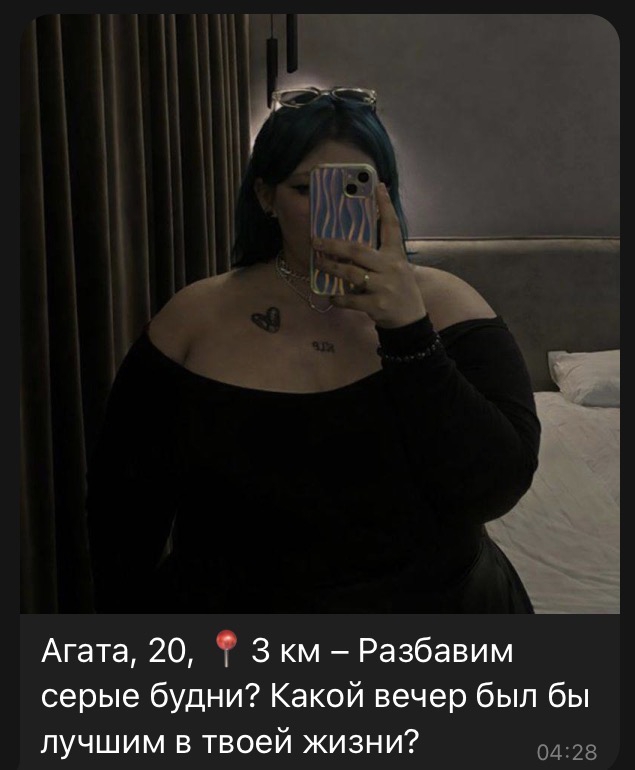635x770 pixels.
Task: Open Агата's profile photo full screen
Action: coord(320,320)
